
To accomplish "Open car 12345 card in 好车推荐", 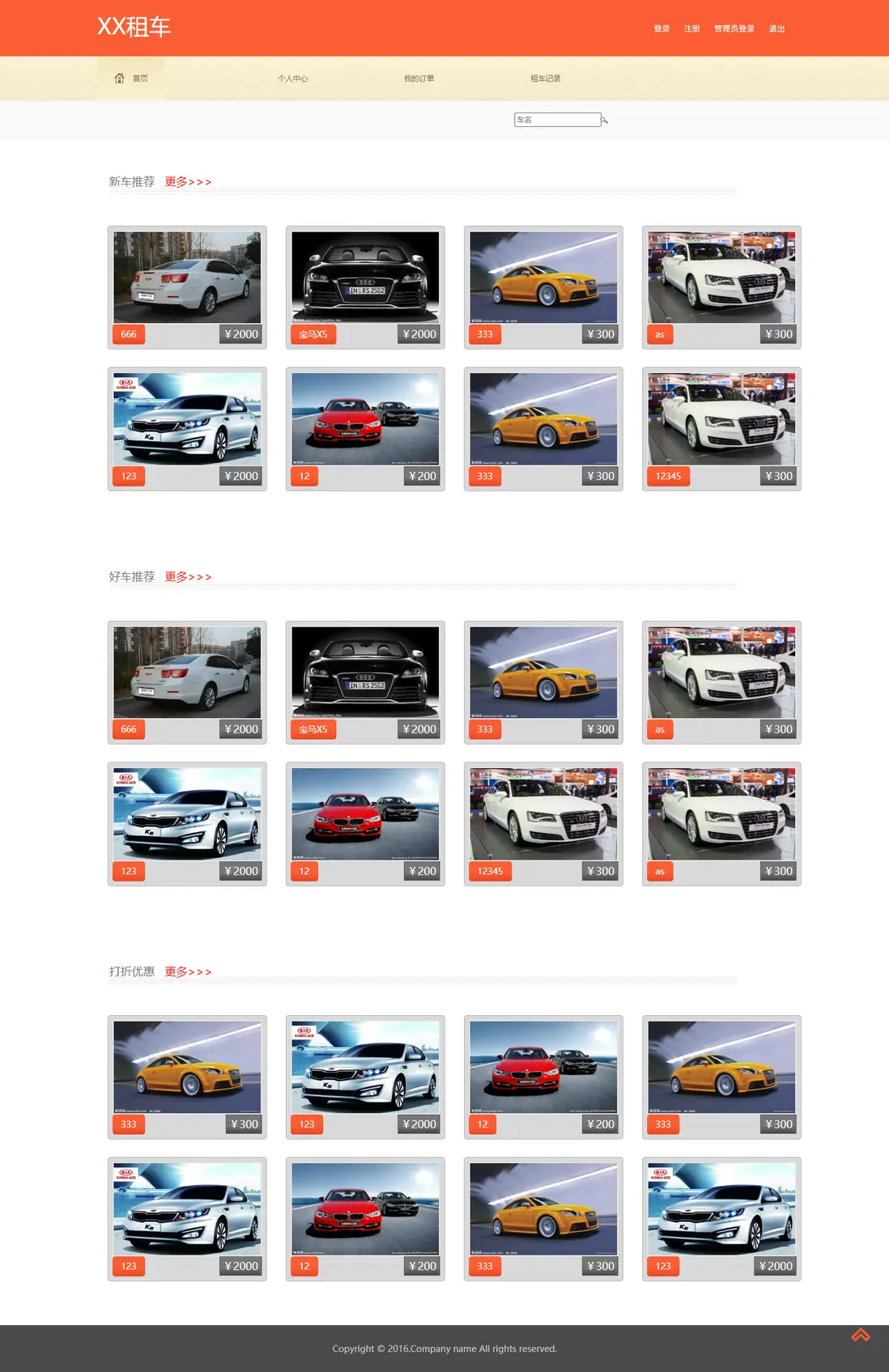I will coord(543,815).
